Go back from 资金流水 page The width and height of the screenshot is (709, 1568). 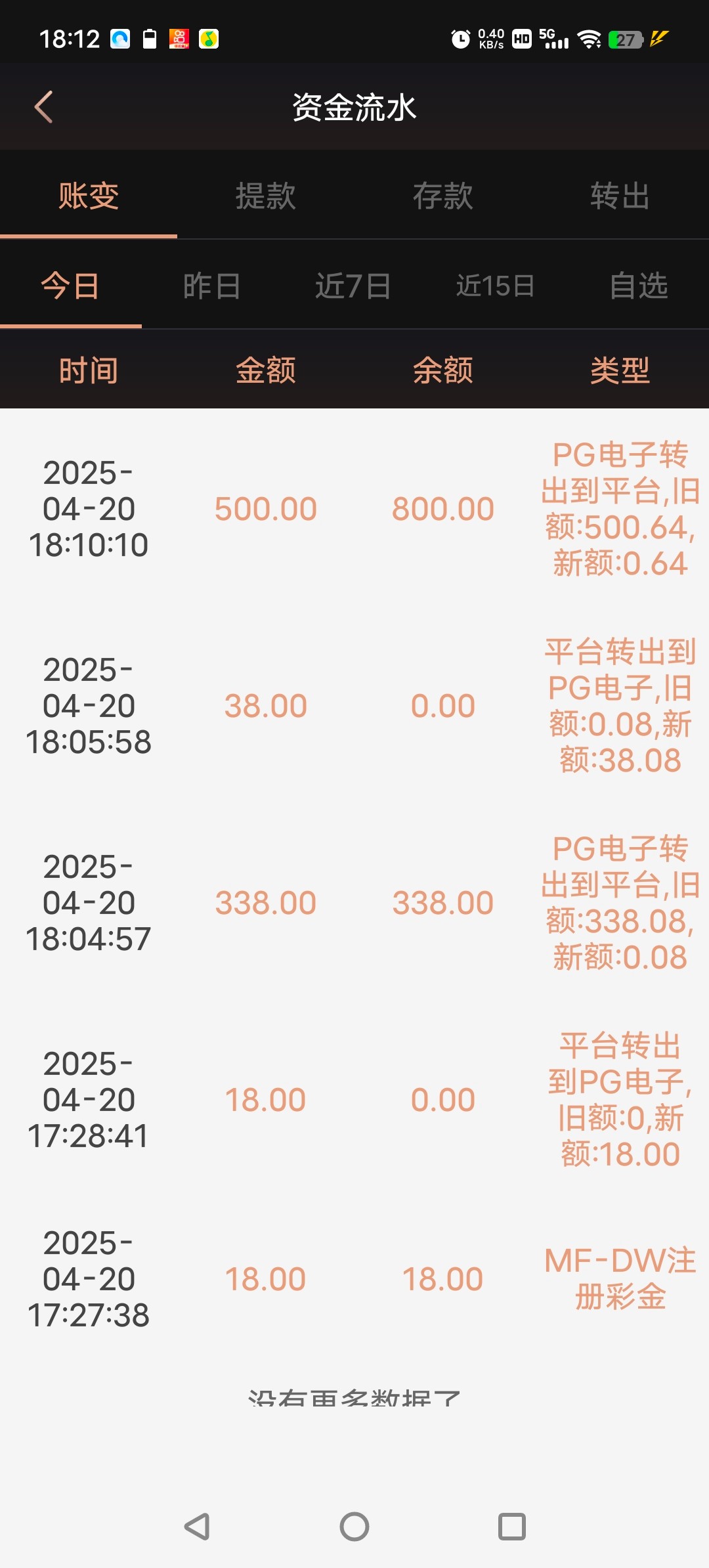pos(43,107)
